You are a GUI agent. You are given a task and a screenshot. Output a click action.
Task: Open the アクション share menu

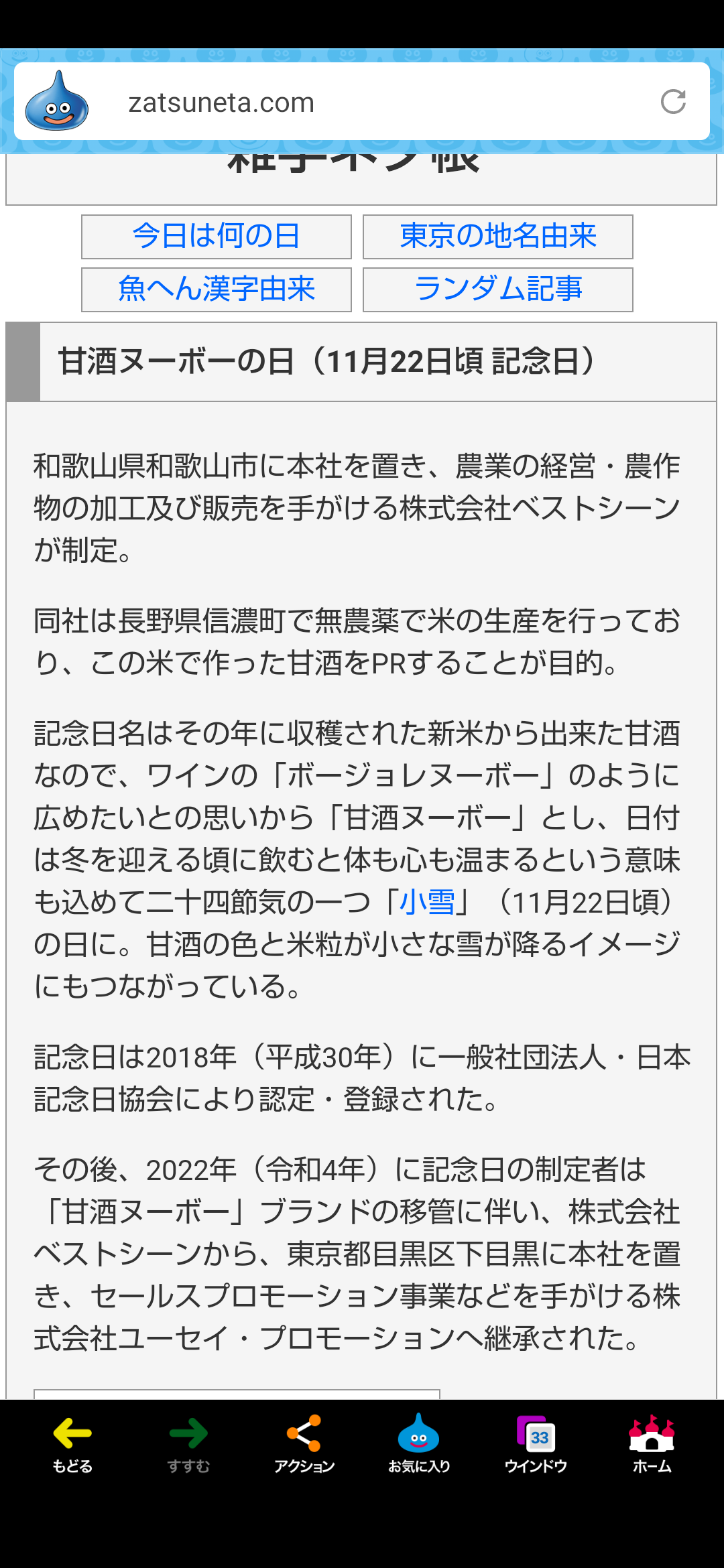pyautogui.click(x=304, y=1444)
